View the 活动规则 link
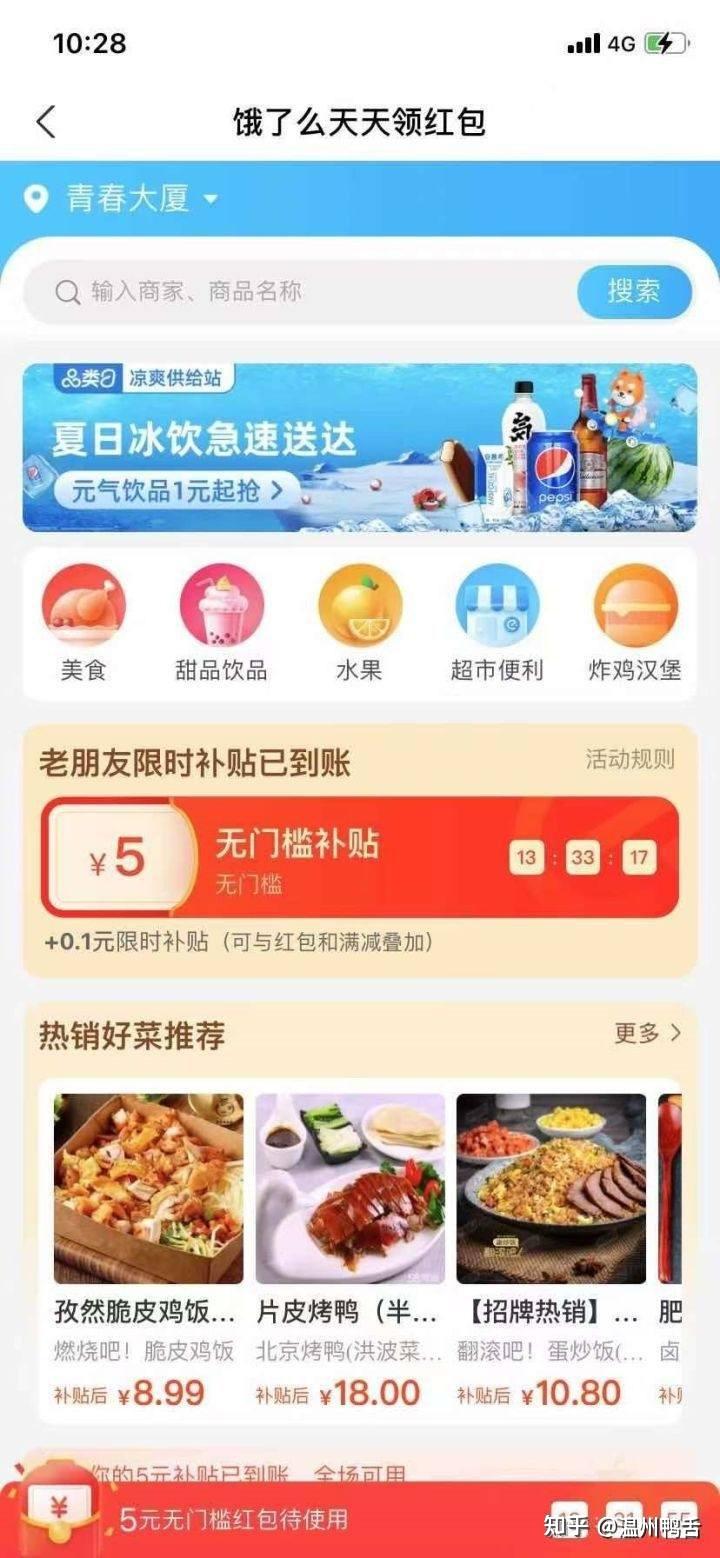 (x=630, y=759)
